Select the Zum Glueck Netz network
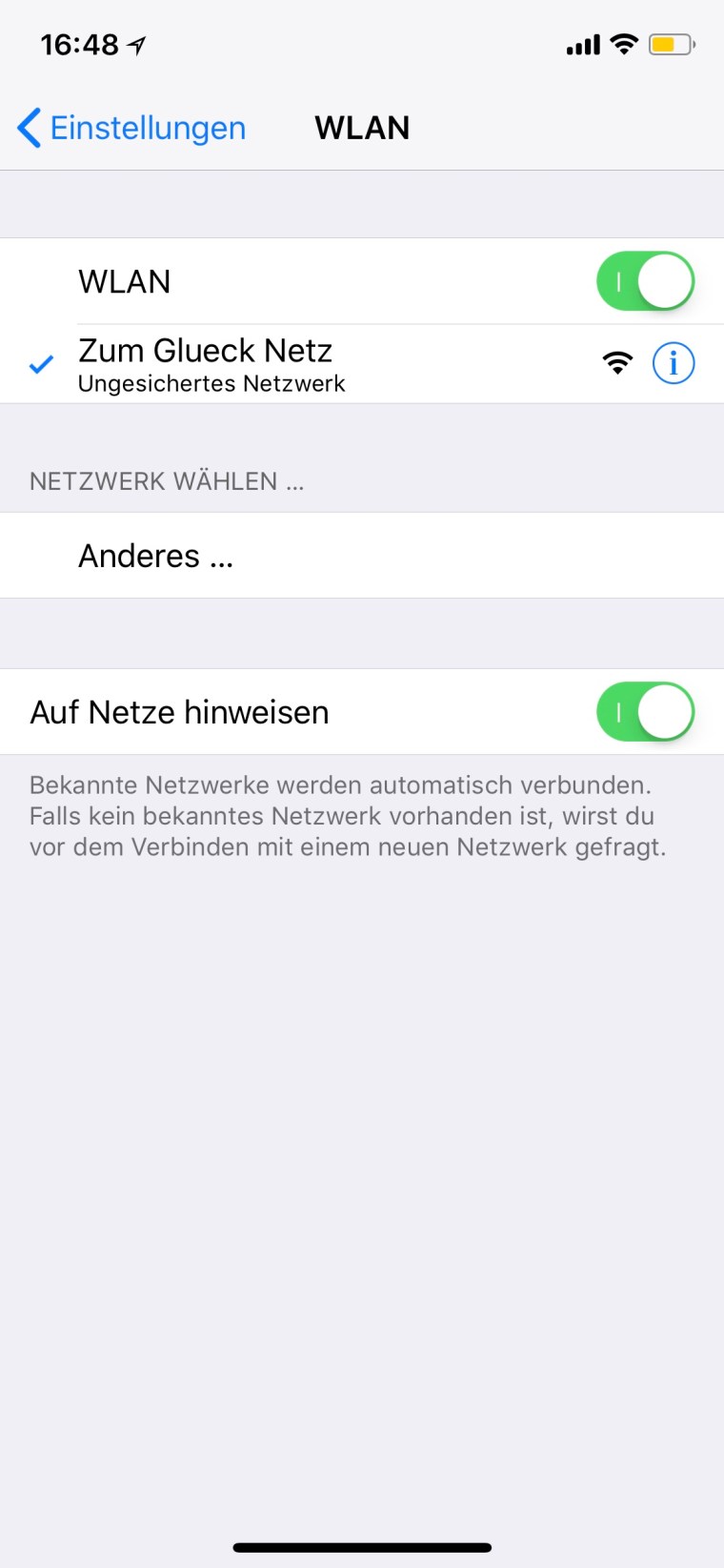 coord(286,364)
